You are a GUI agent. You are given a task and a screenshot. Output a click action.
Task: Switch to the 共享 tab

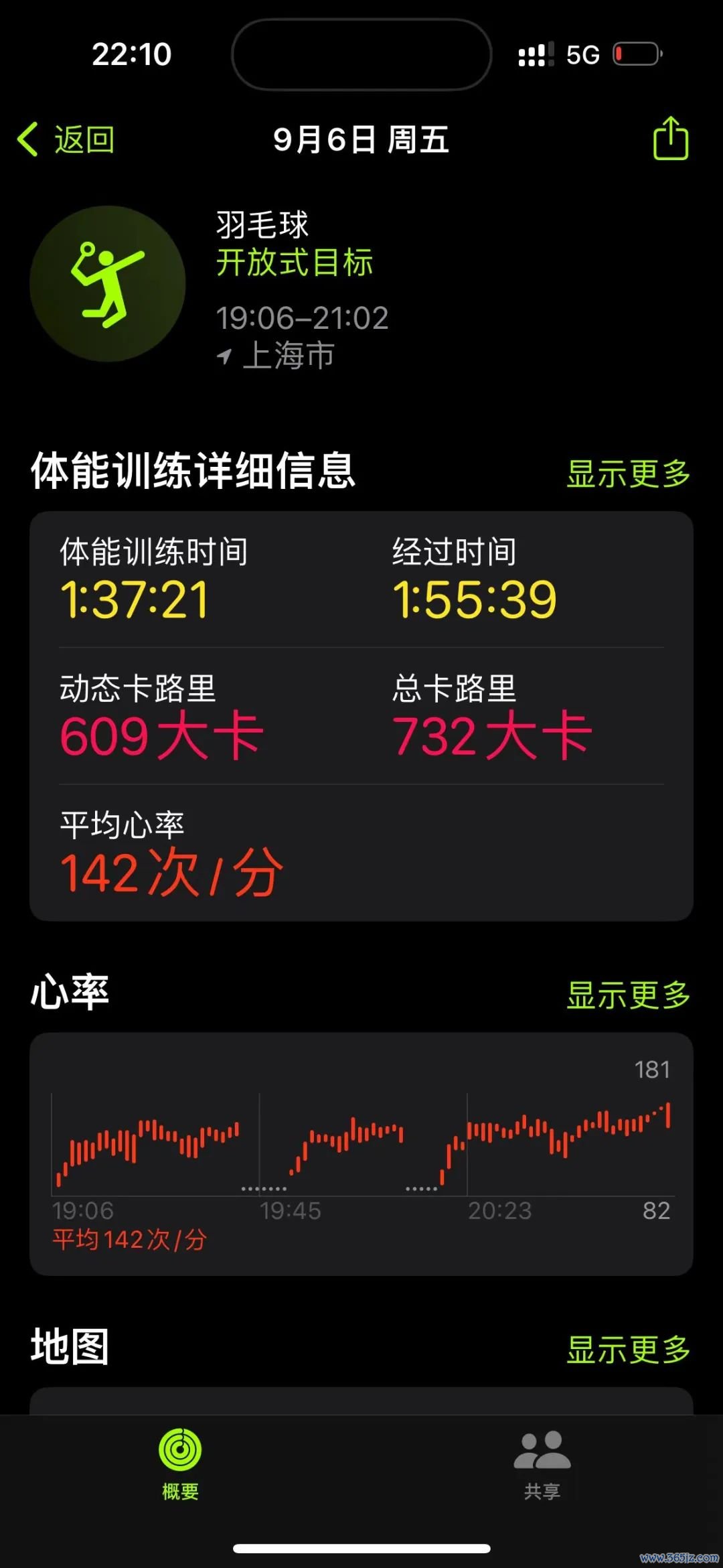coord(542,1465)
